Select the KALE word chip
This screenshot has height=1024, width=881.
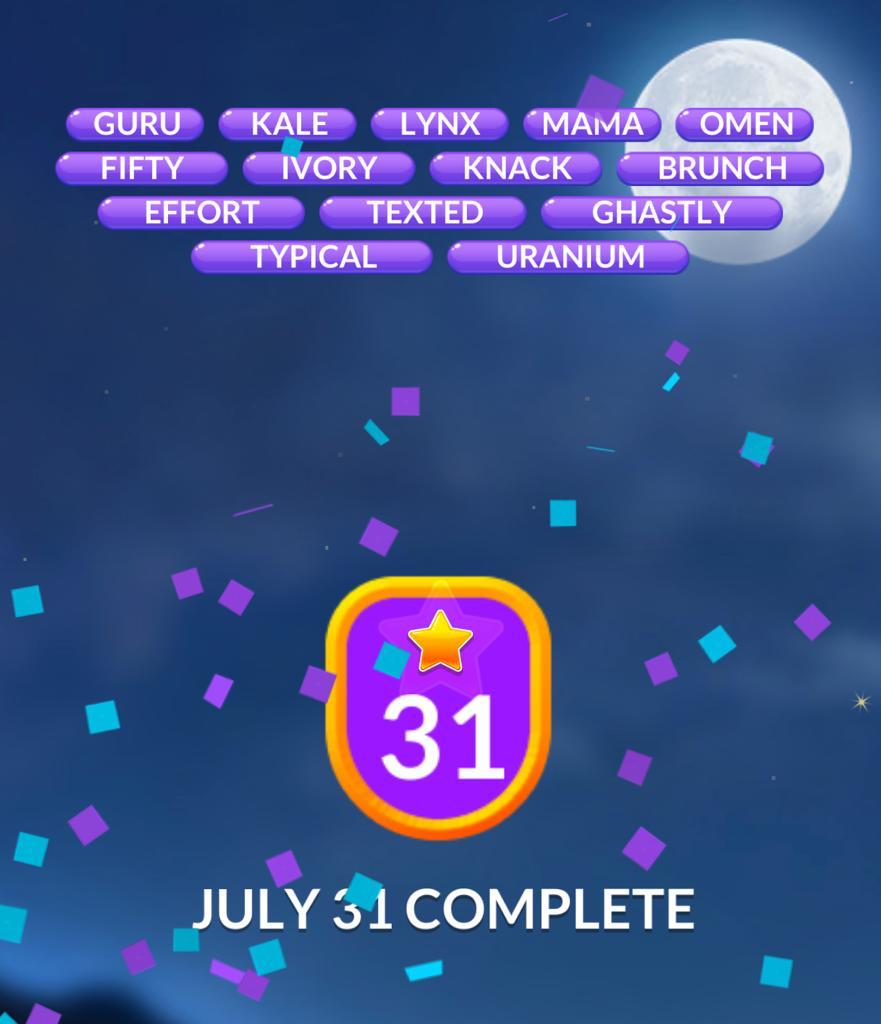coord(288,124)
